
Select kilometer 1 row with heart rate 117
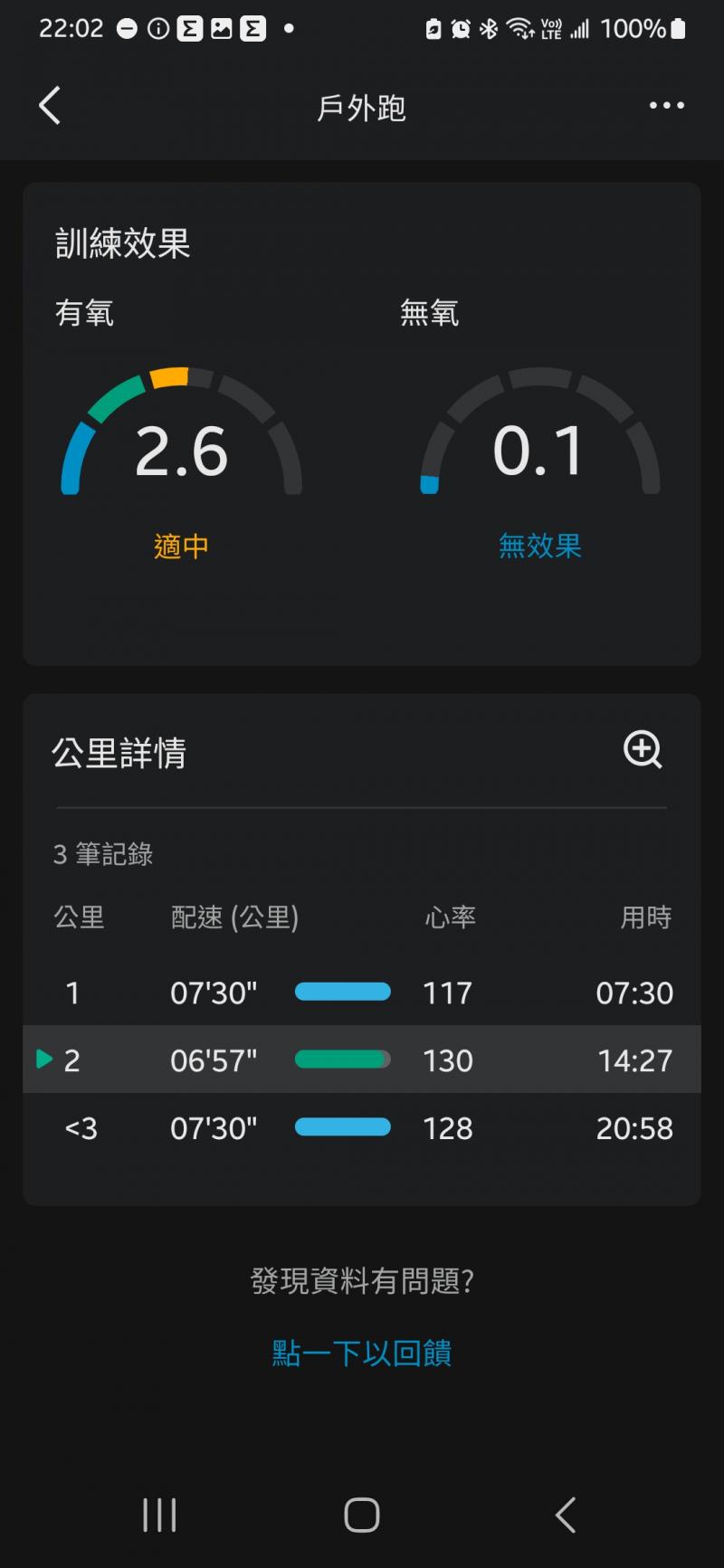point(362,993)
